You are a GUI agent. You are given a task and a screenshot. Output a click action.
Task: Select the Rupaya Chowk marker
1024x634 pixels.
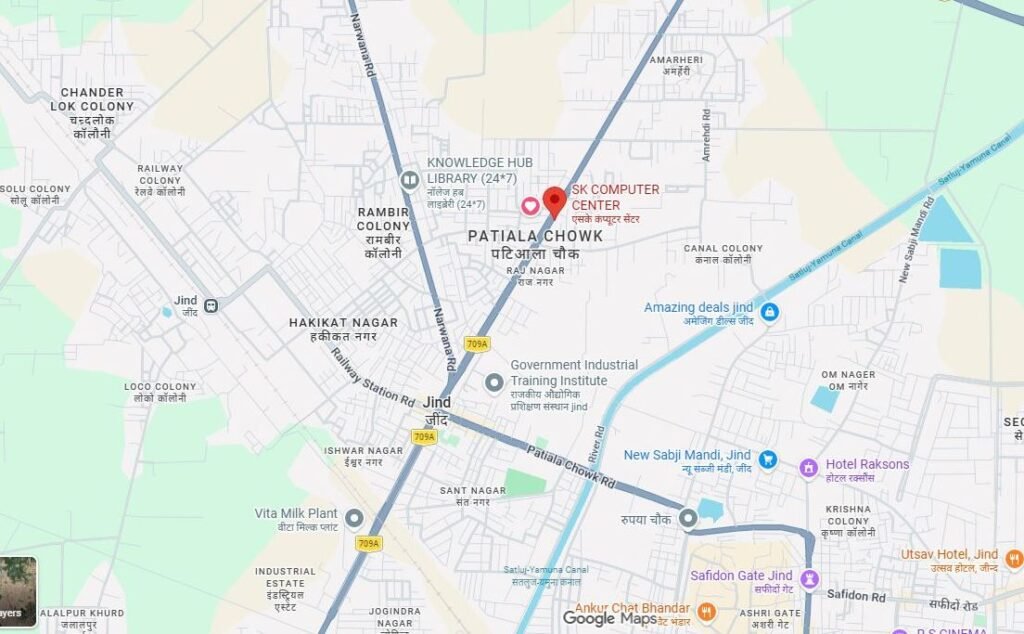coord(688,518)
